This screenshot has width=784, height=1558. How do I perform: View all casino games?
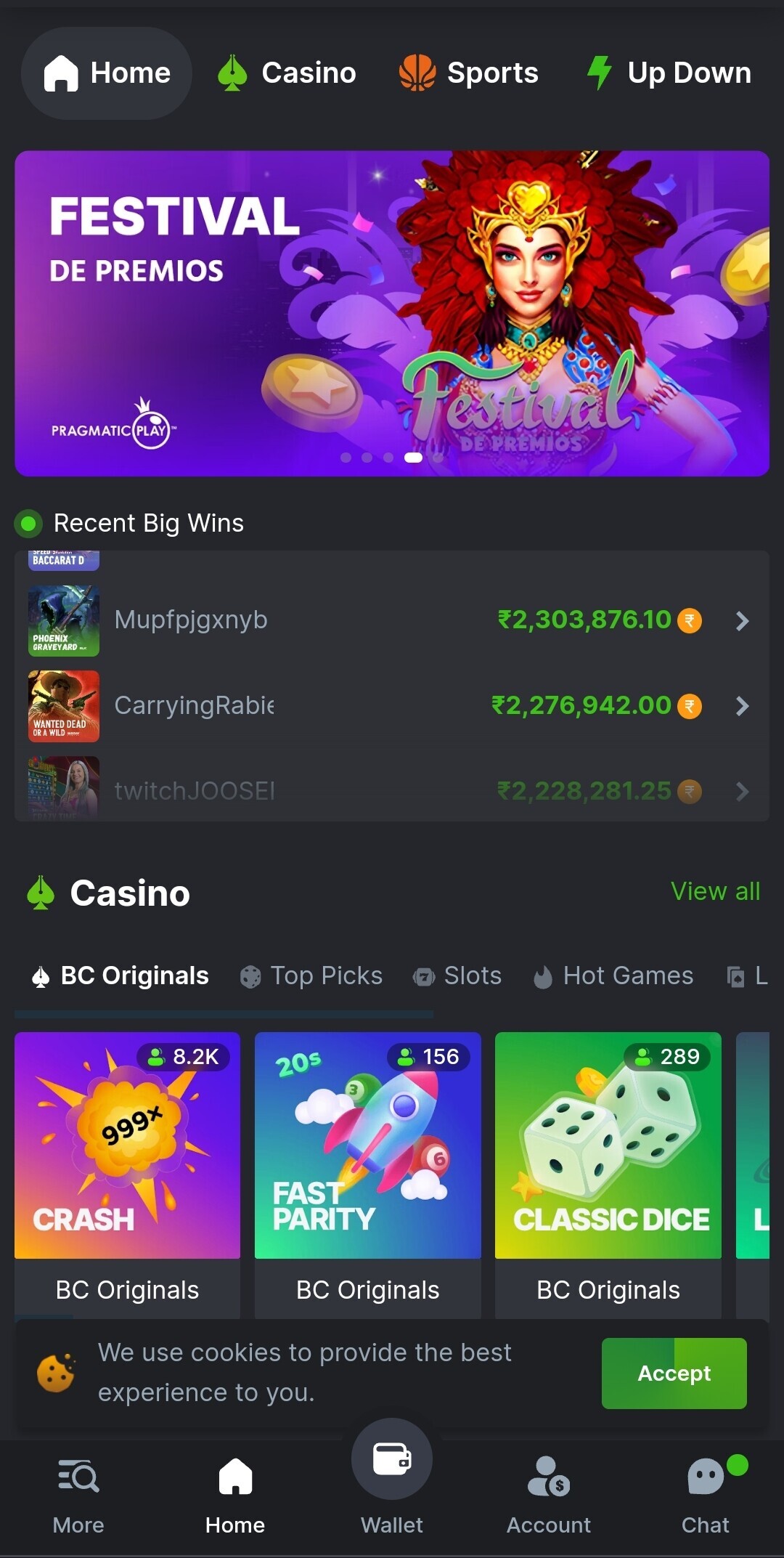click(x=715, y=891)
